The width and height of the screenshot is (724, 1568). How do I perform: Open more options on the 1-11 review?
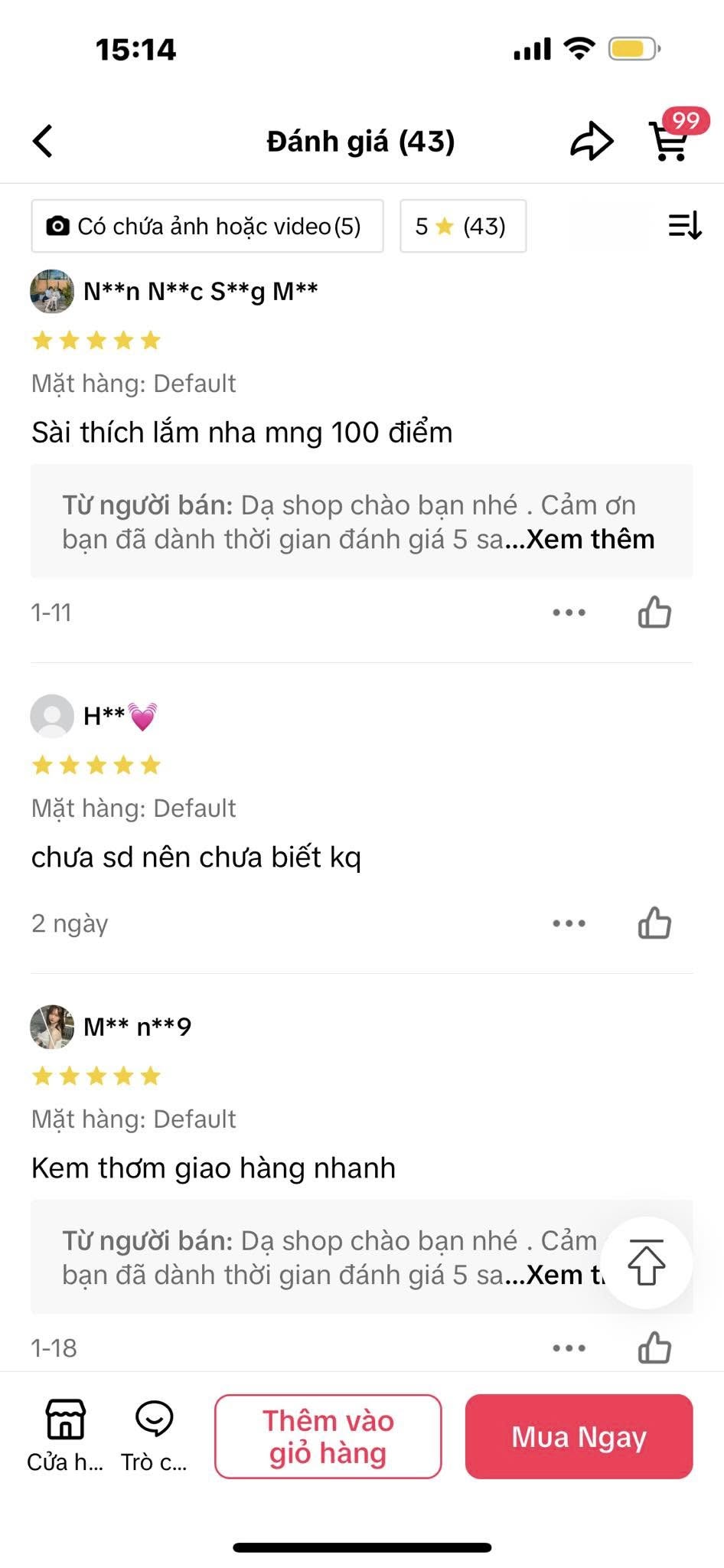(569, 612)
